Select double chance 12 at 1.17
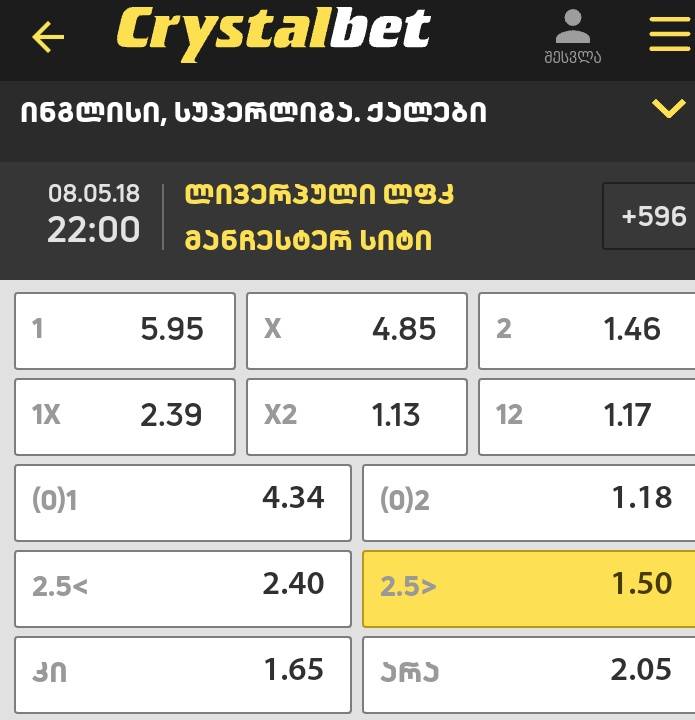 coord(587,416)
